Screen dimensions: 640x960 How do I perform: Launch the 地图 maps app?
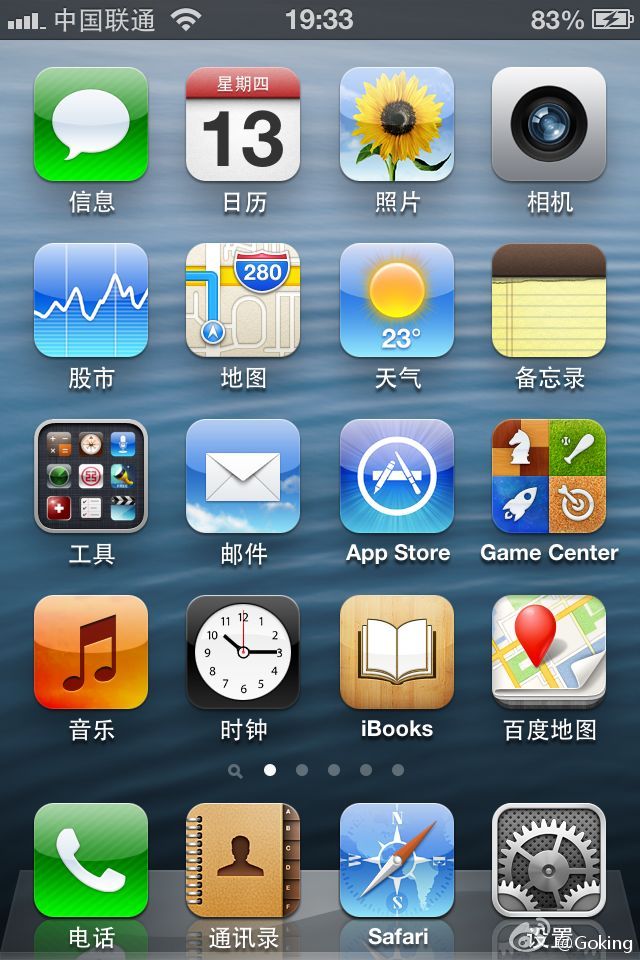pos(243,300)
